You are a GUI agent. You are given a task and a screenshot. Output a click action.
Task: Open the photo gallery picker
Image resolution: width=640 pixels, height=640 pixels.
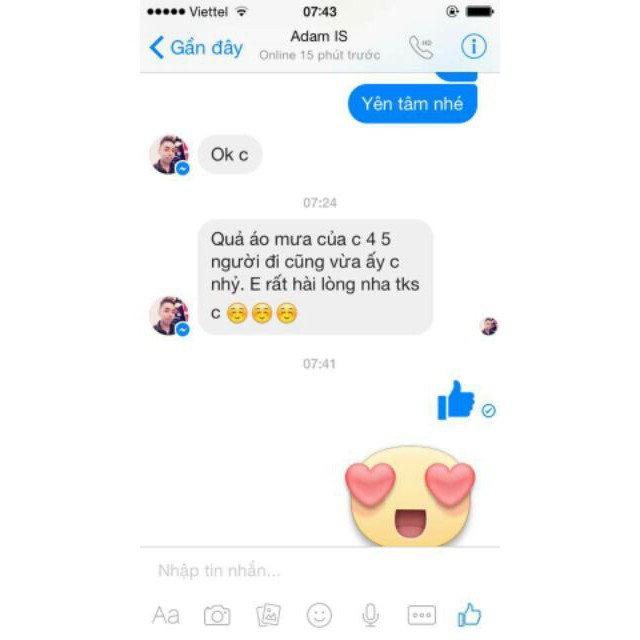coord(268,615)
